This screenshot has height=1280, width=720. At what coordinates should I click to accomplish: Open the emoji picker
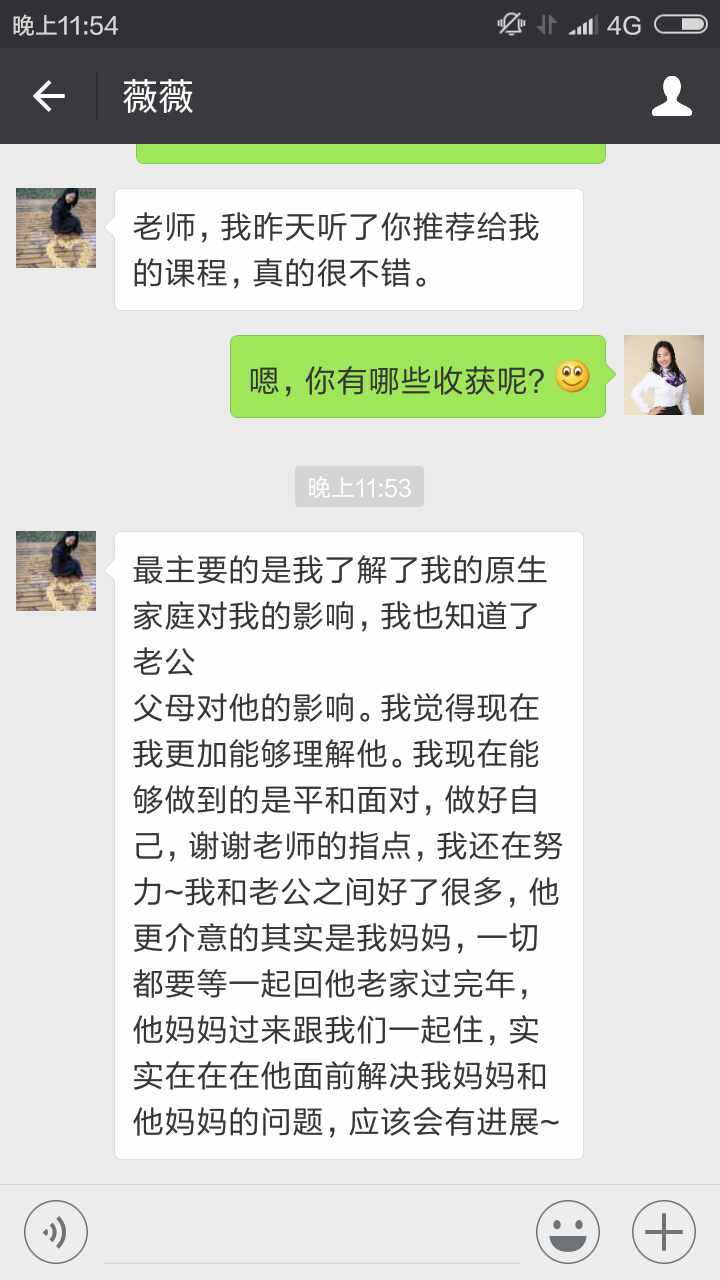(x=568, y=1232)
